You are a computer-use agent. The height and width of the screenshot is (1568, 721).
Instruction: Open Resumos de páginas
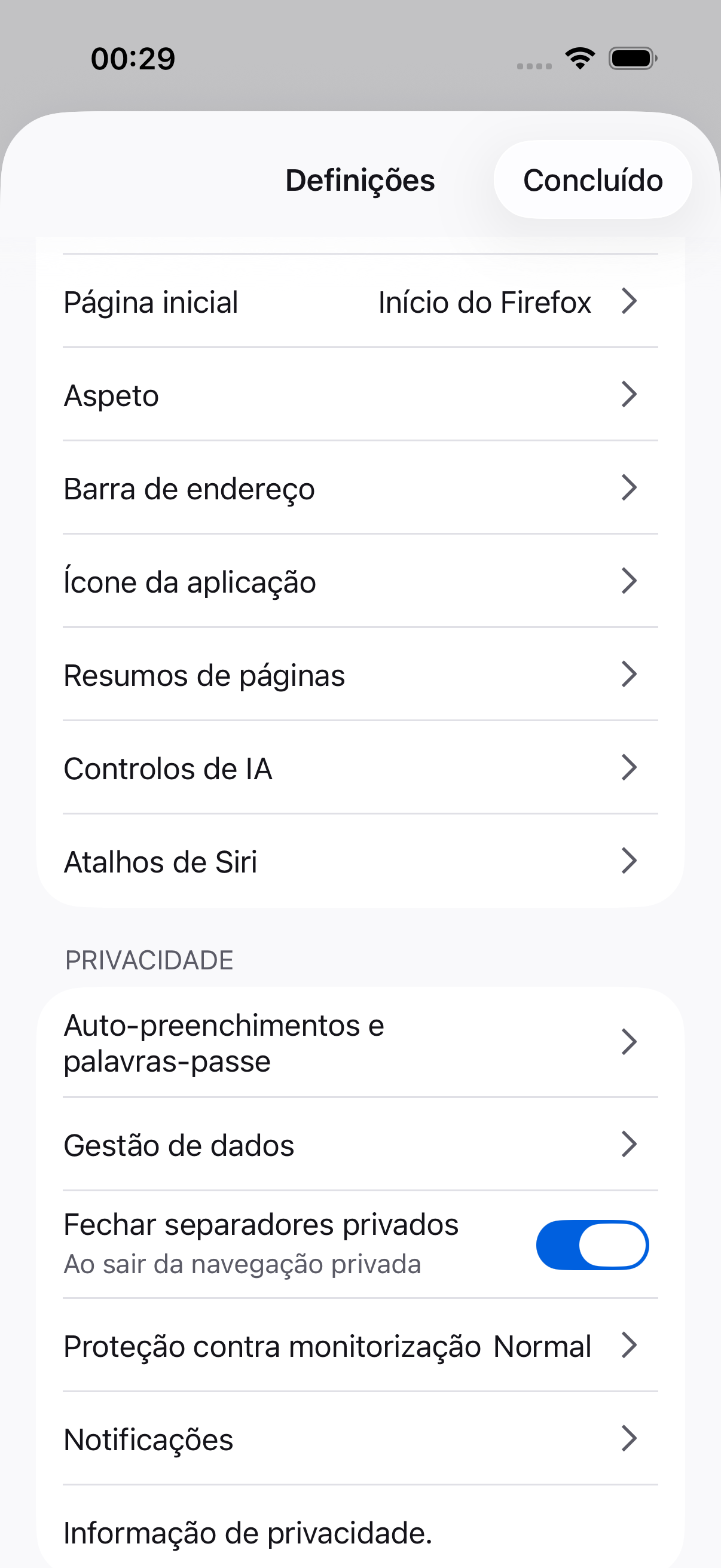pyautogui.click(x=359, y=675)
